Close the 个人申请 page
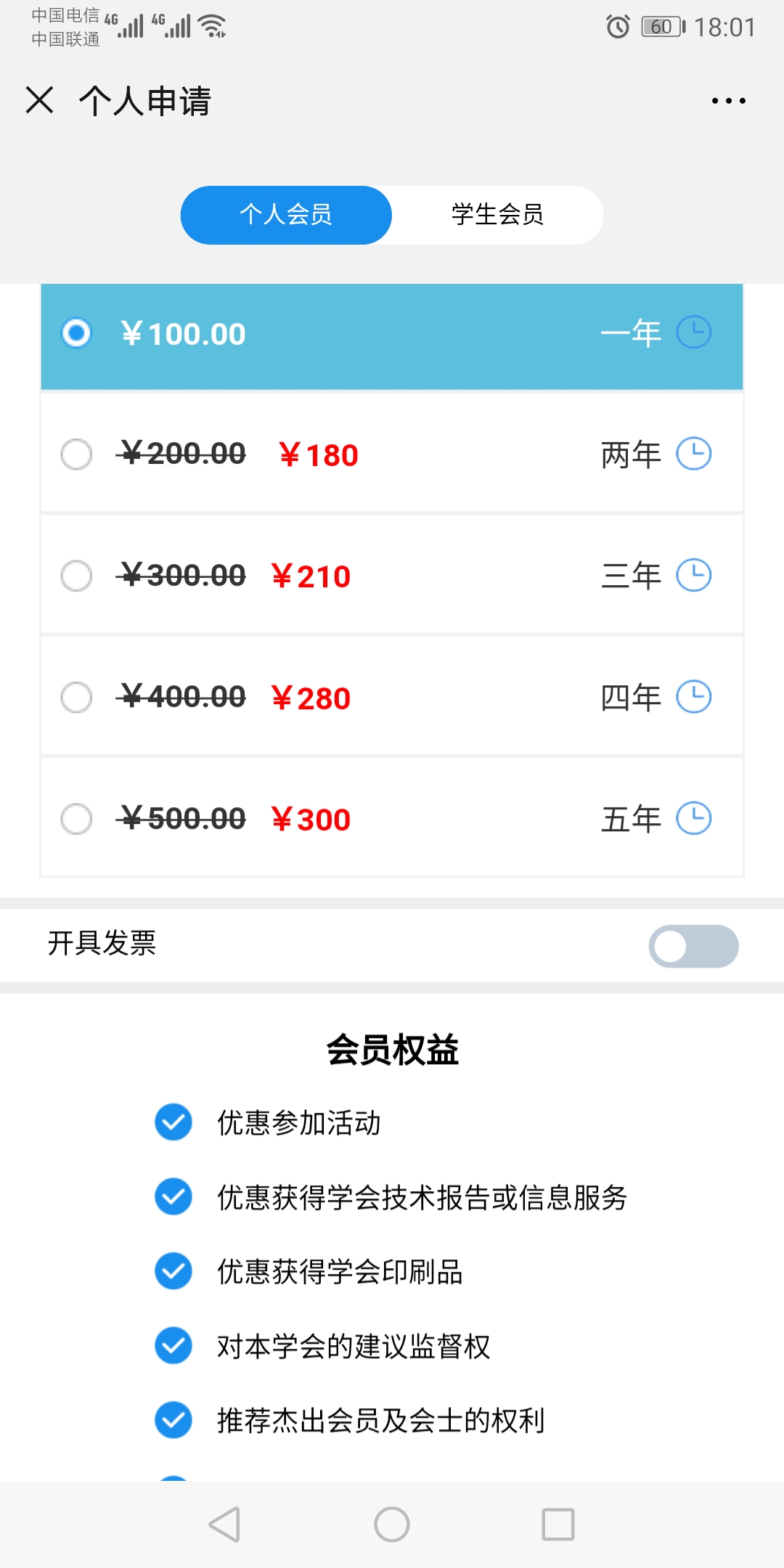 point(40,100)
